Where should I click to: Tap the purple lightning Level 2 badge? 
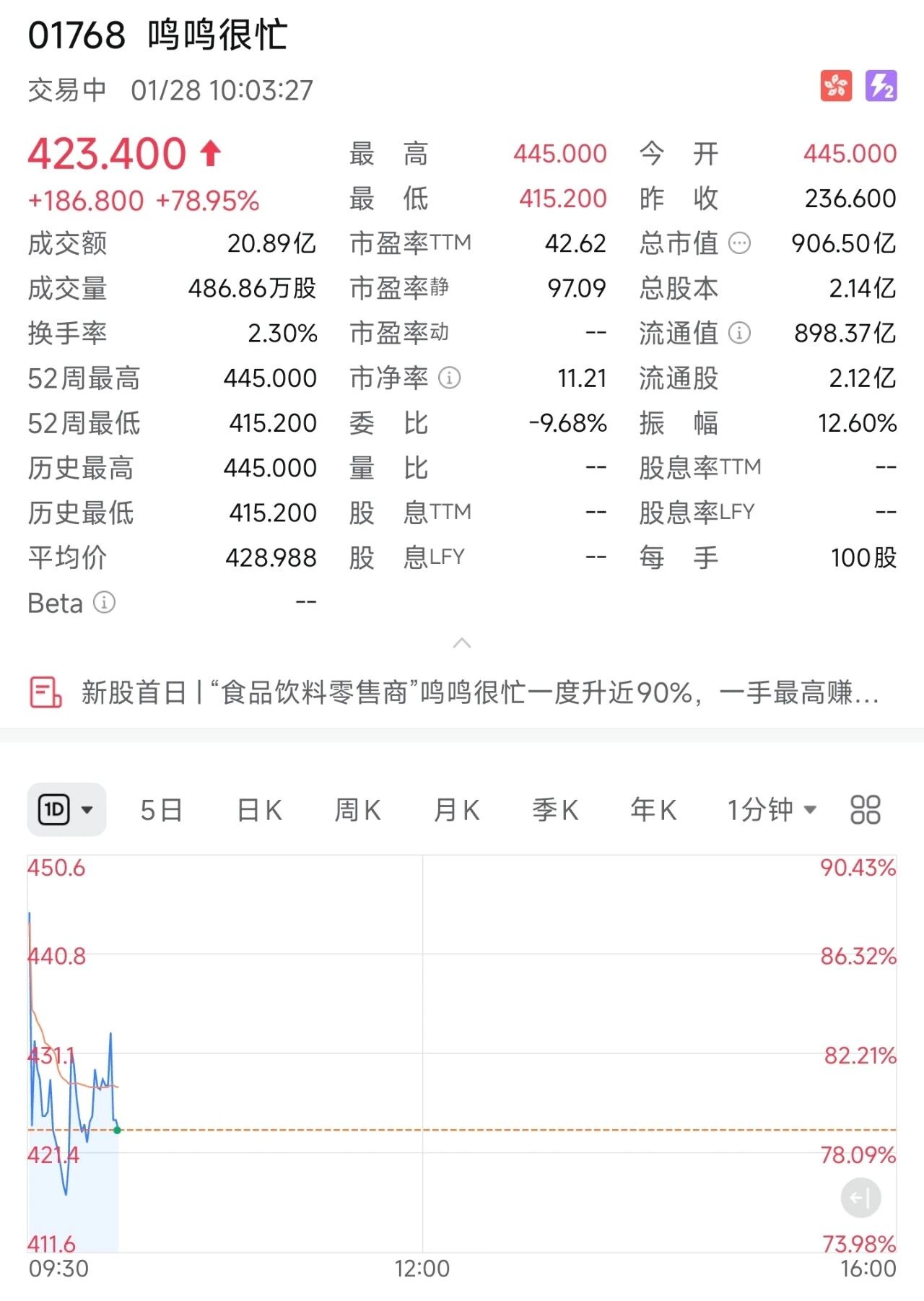coord(881,86)
